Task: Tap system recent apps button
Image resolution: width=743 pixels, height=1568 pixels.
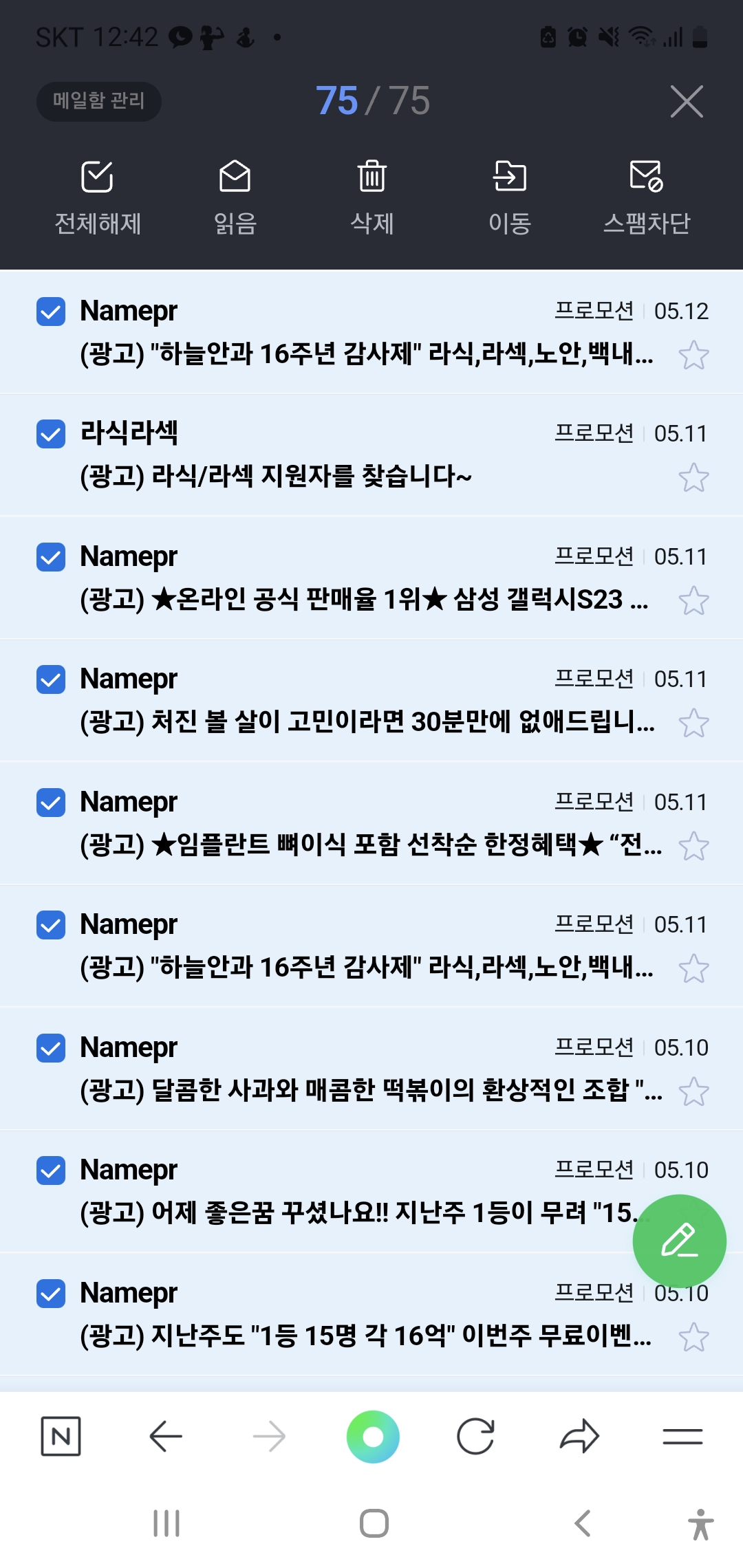Action: [166, 1523]
